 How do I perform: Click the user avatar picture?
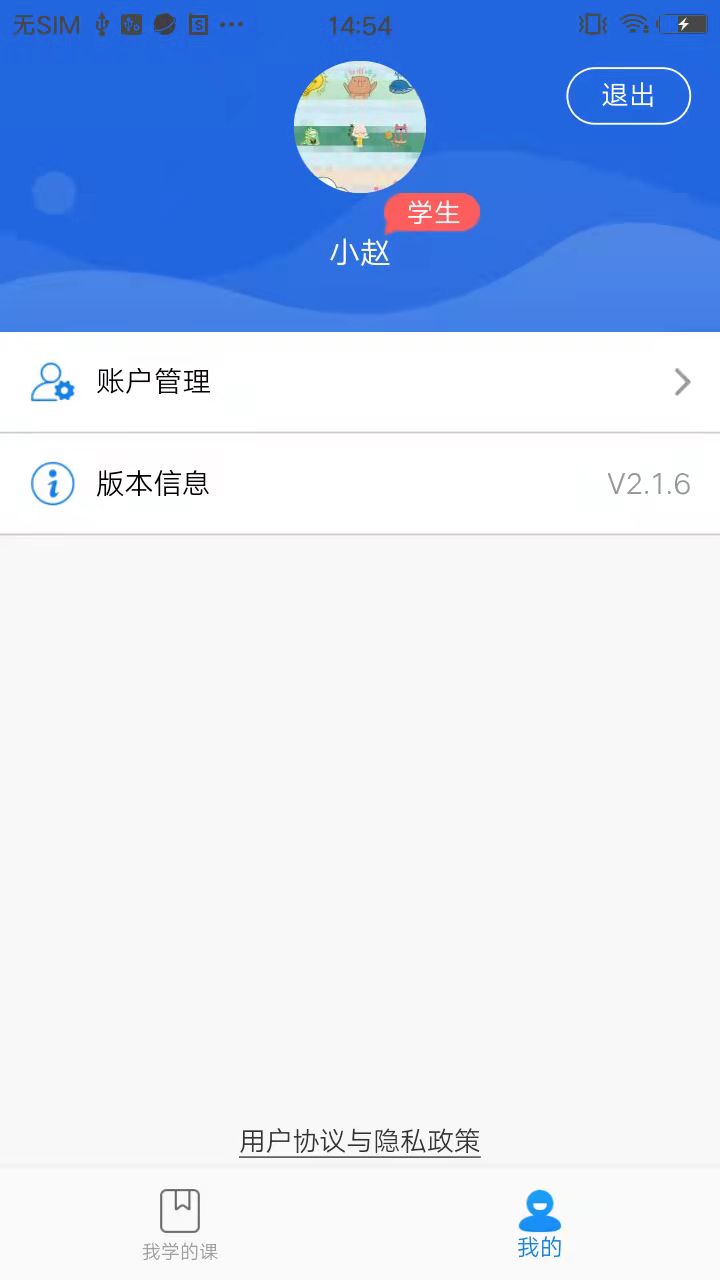pyautogui.click(x=360, y=126)
